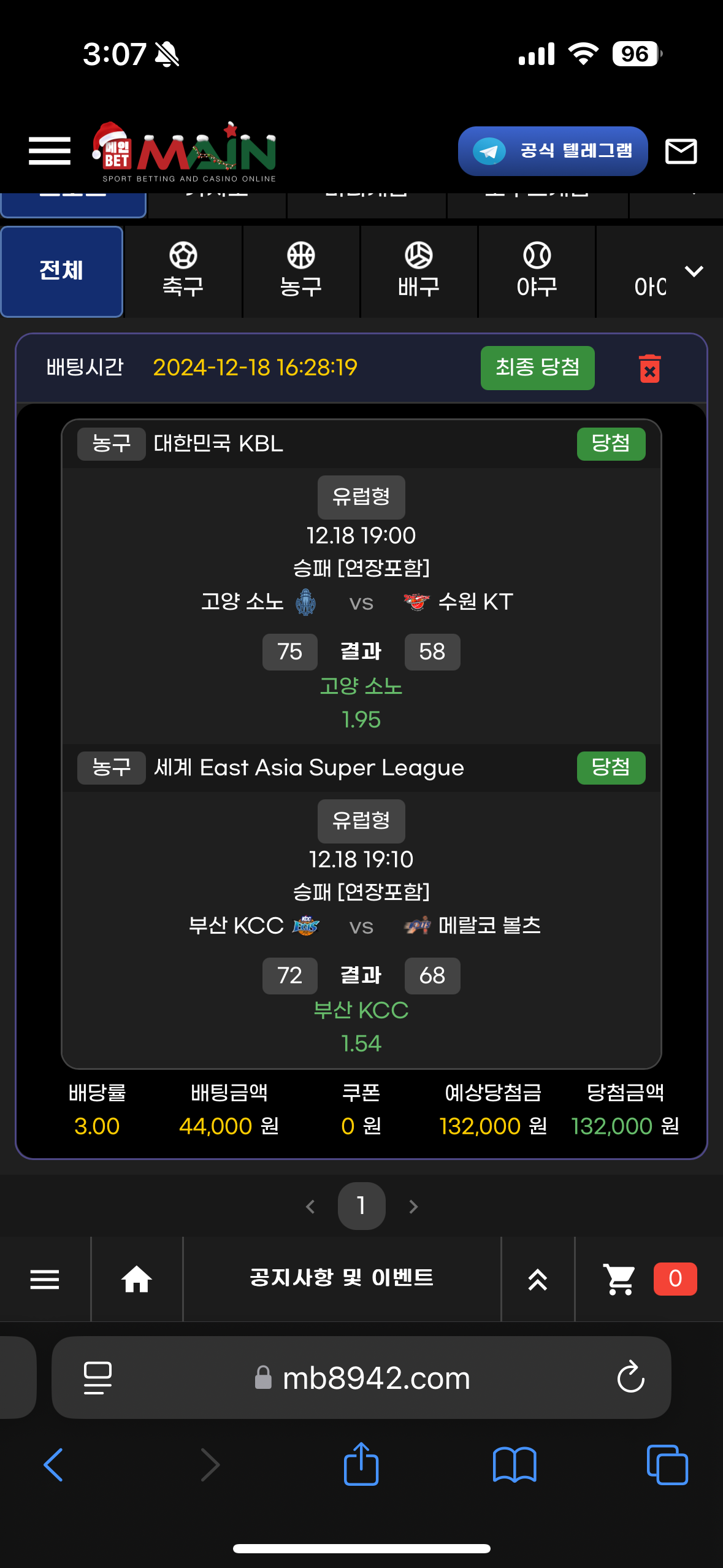Open 공지사항 및 이벤트
Image resolution: width=723 pixels, height=1568 pixels.
(342, 1278)
